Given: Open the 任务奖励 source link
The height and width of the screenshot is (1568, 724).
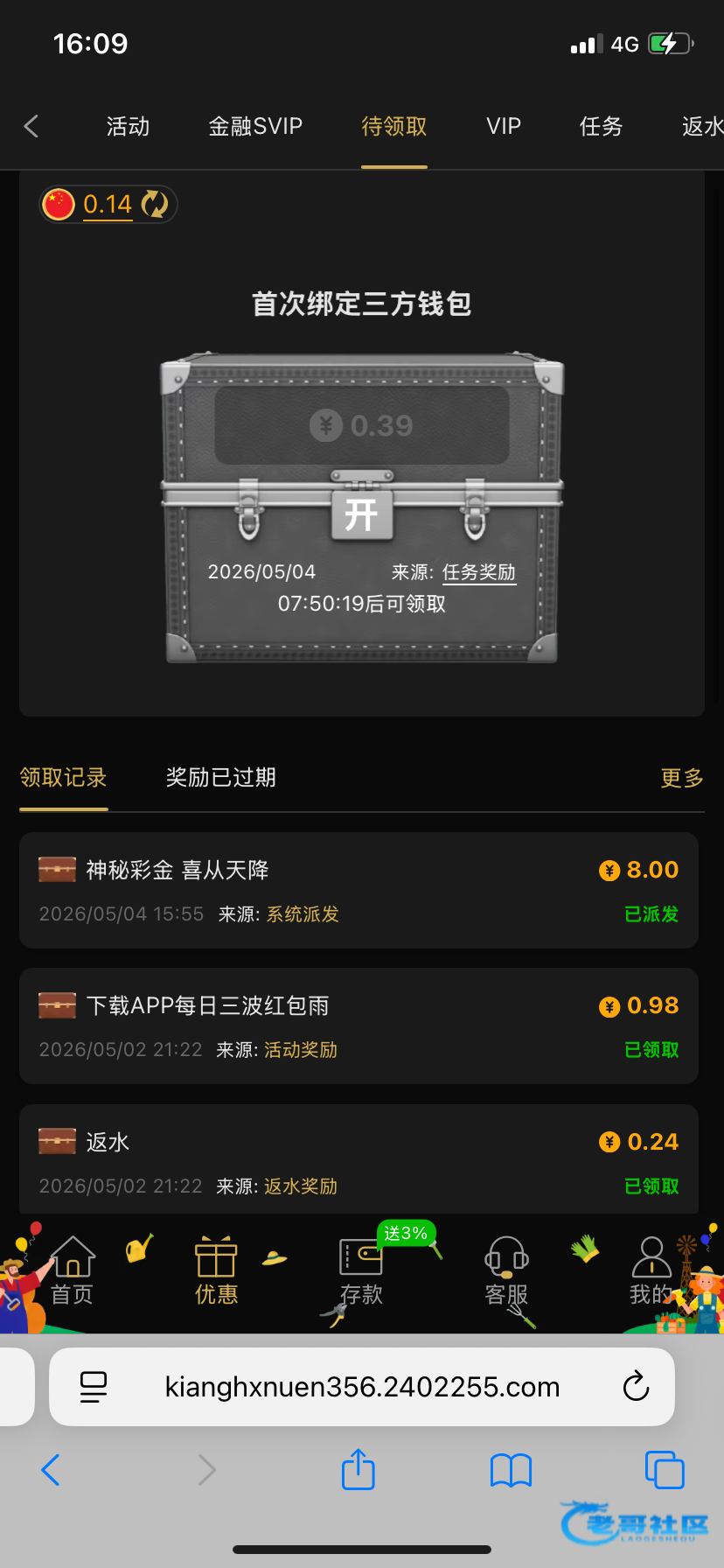Looking at the screenshot, I should (x=479, y=572).
